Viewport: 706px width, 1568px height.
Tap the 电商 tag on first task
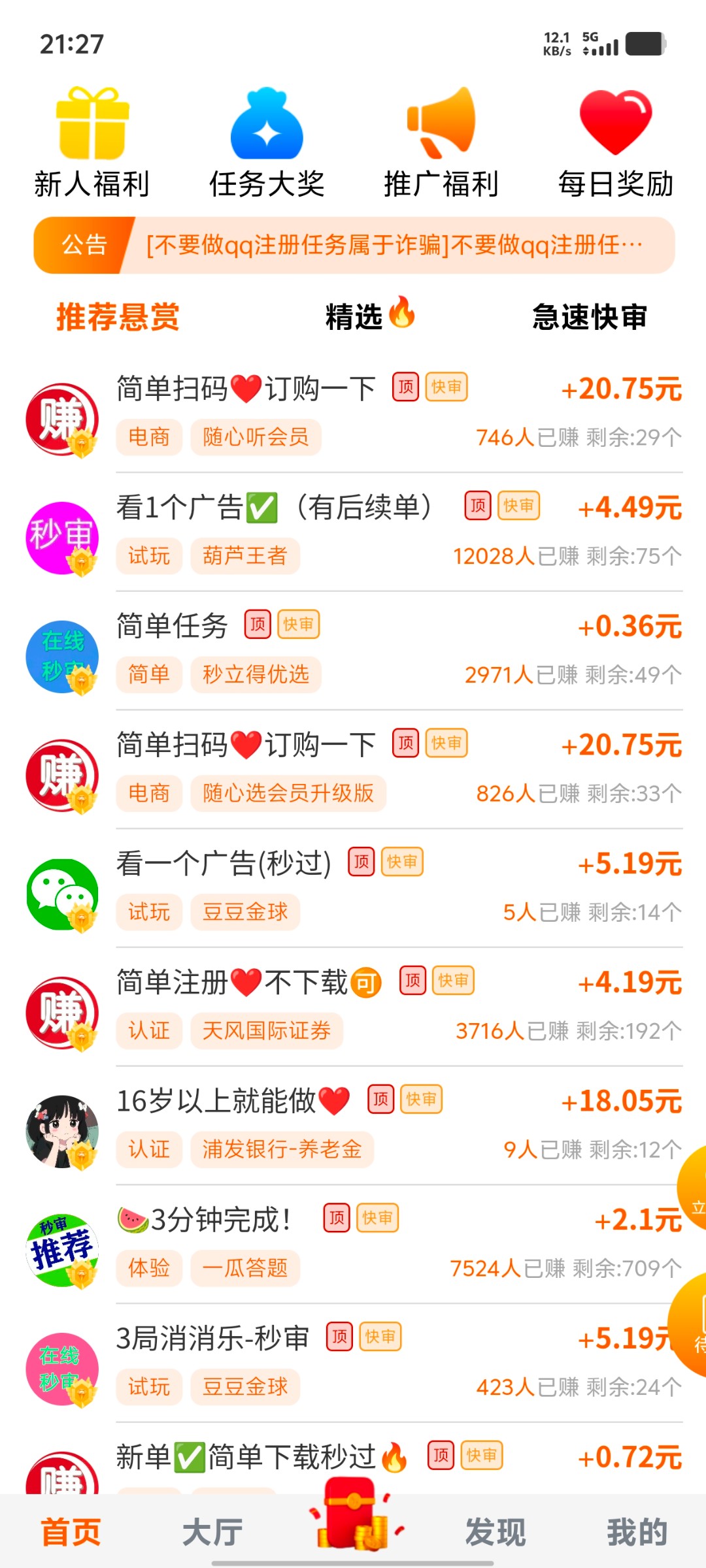pos(148,436)
